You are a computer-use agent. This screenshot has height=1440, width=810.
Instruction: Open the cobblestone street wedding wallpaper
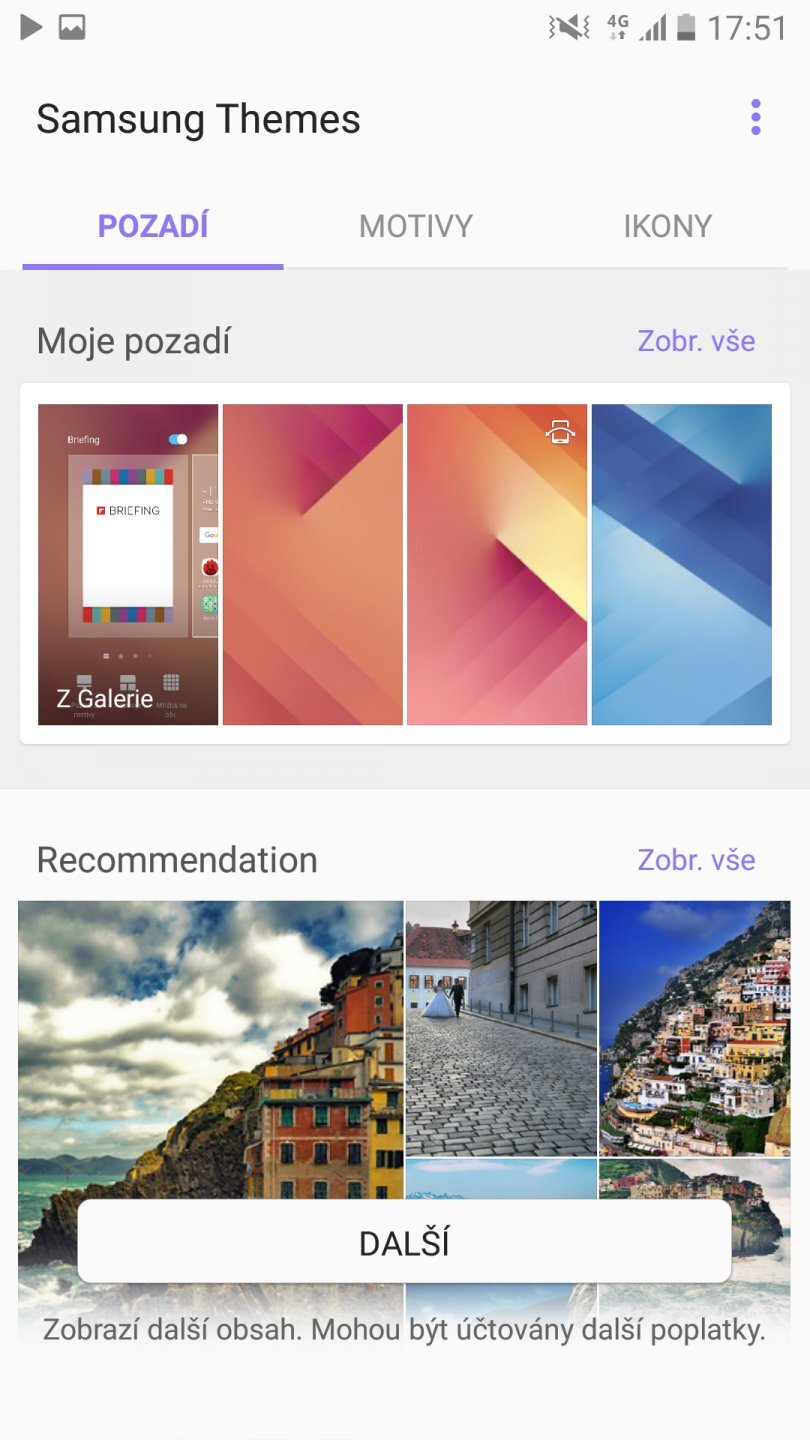(501, 1027)
